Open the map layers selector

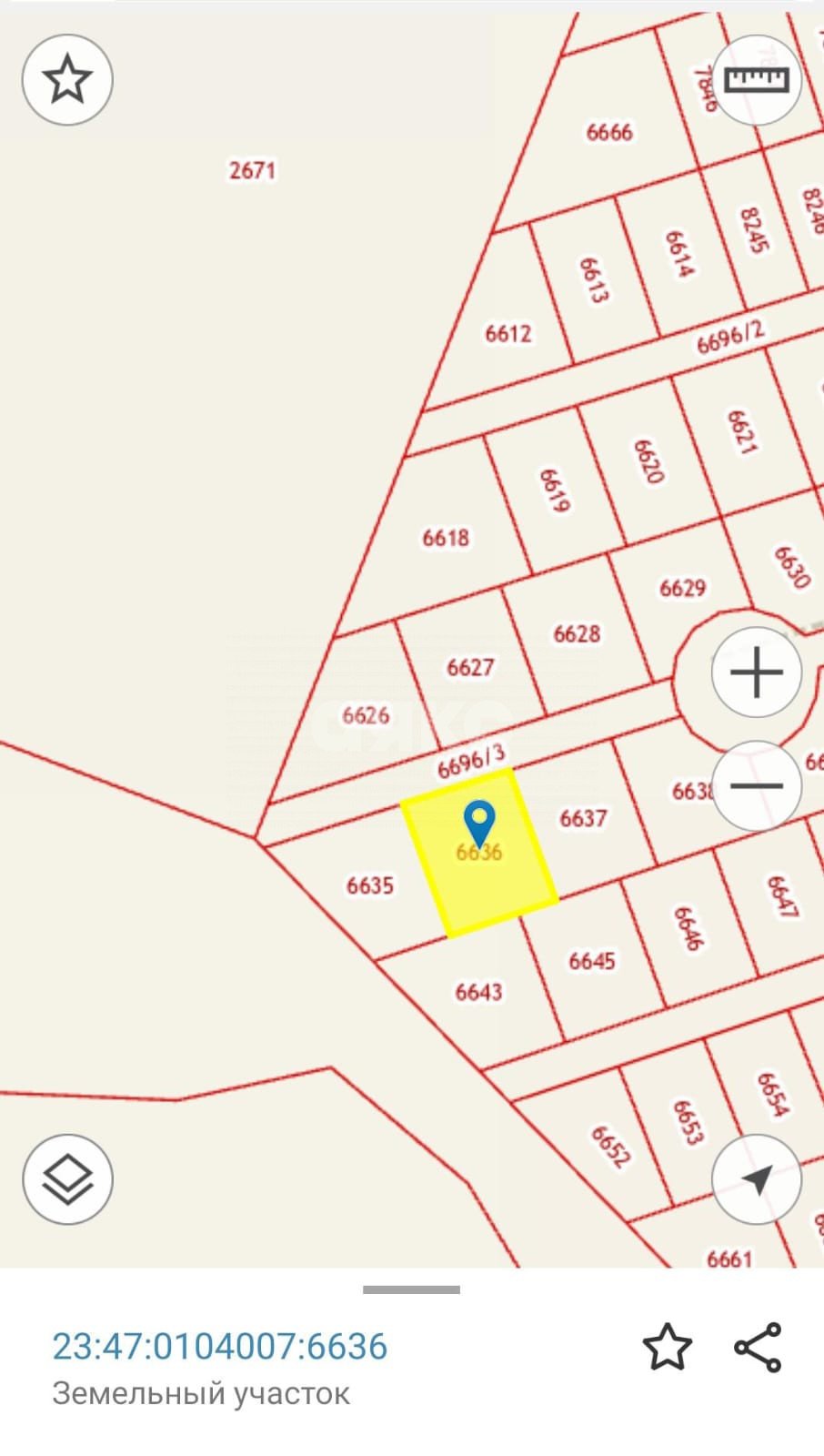tap(68, 1179)
